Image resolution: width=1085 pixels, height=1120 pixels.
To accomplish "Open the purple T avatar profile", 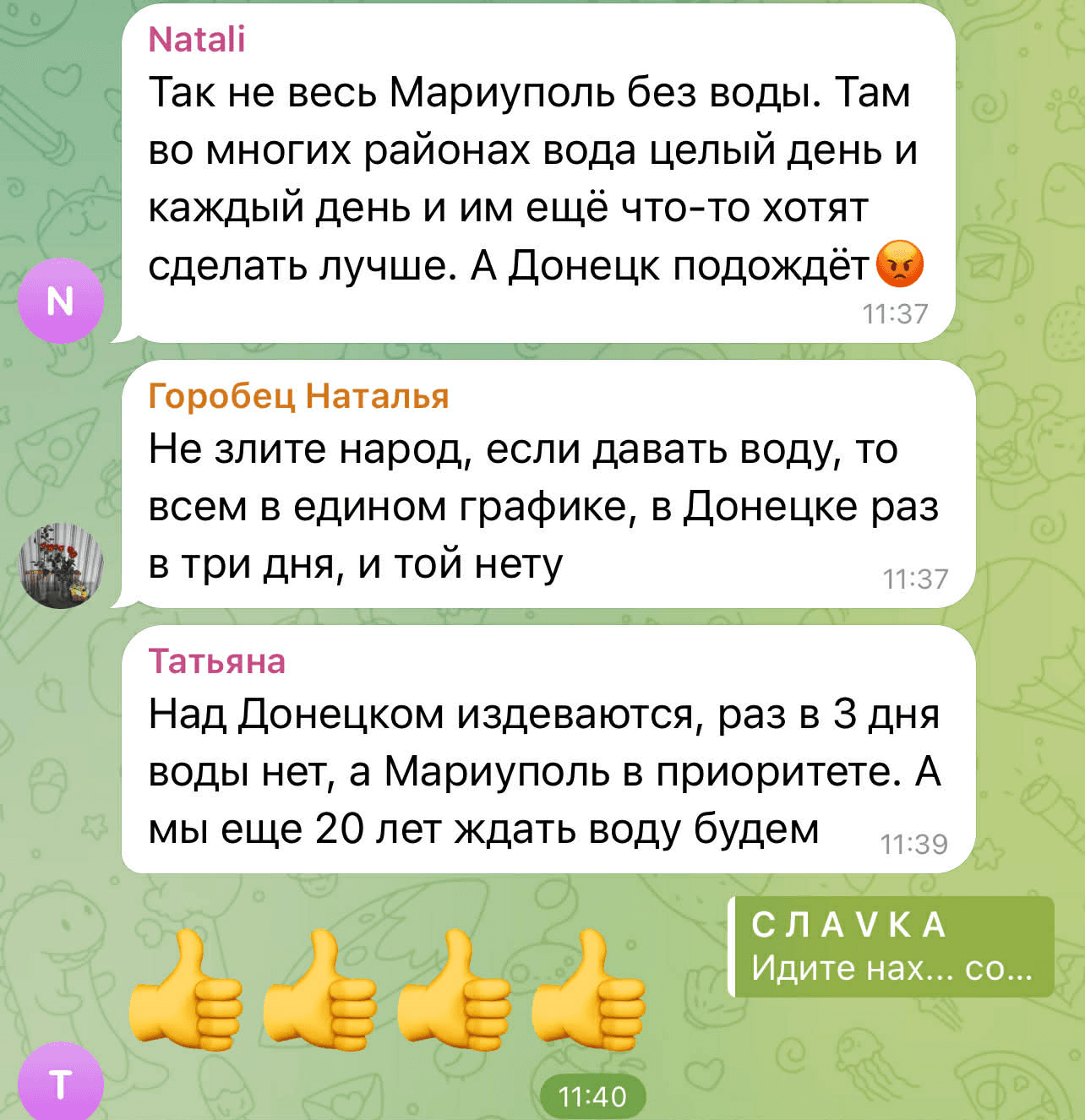I will pos(61,1083).
